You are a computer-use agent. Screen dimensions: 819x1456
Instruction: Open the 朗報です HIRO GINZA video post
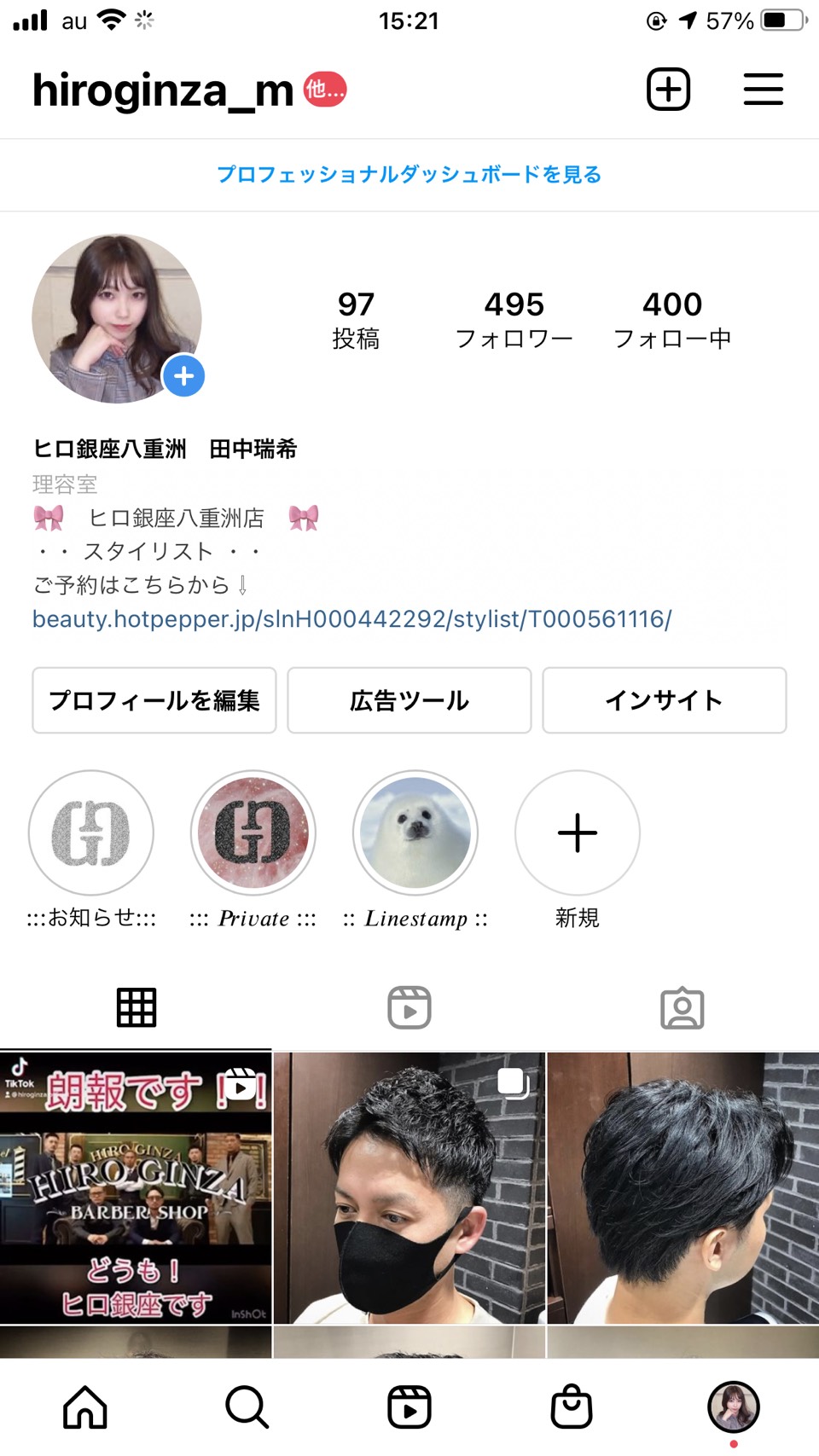(136, 1187)
